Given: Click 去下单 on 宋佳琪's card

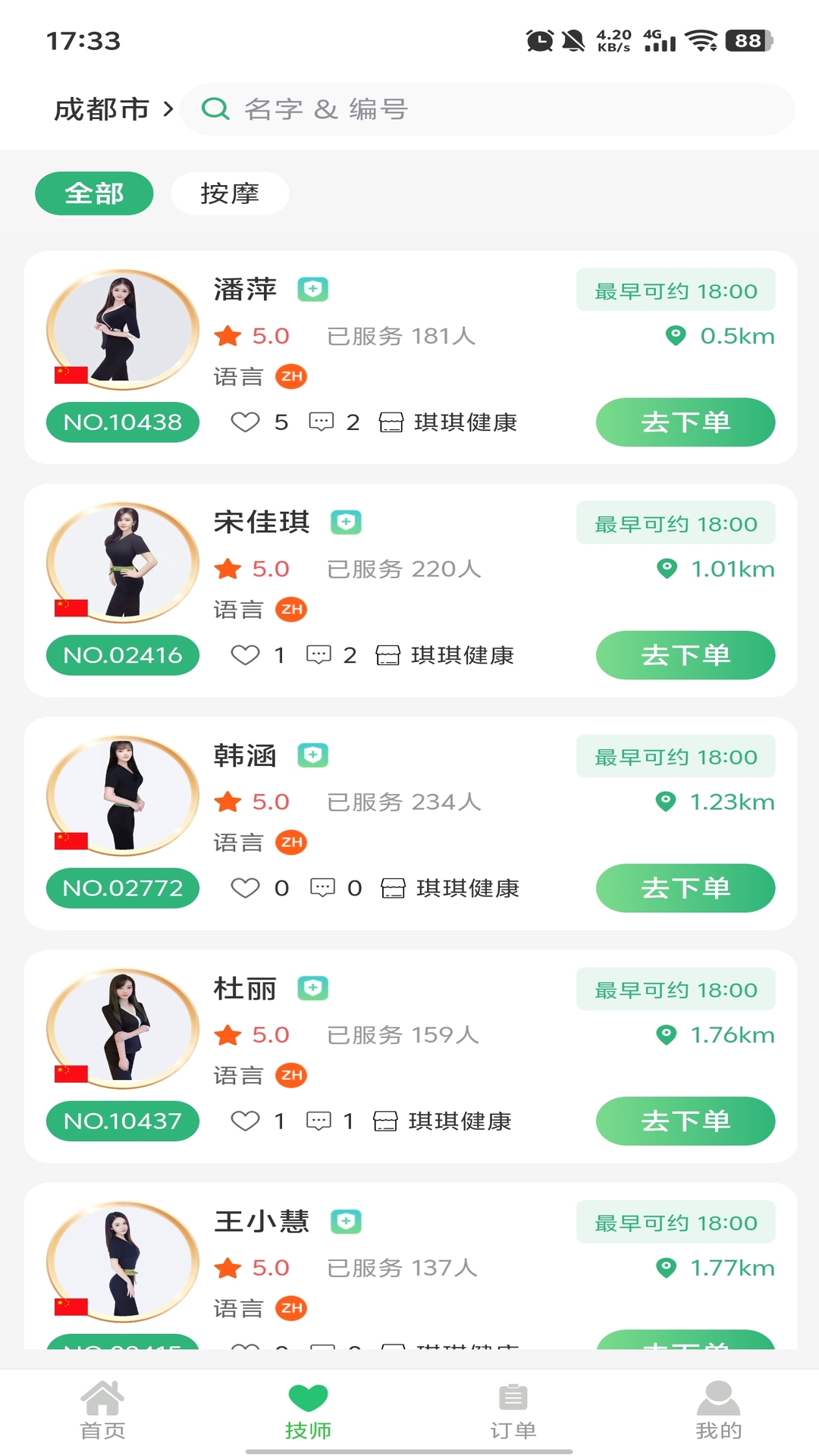Looking at the screenshot, I should [x=685, y=654].
